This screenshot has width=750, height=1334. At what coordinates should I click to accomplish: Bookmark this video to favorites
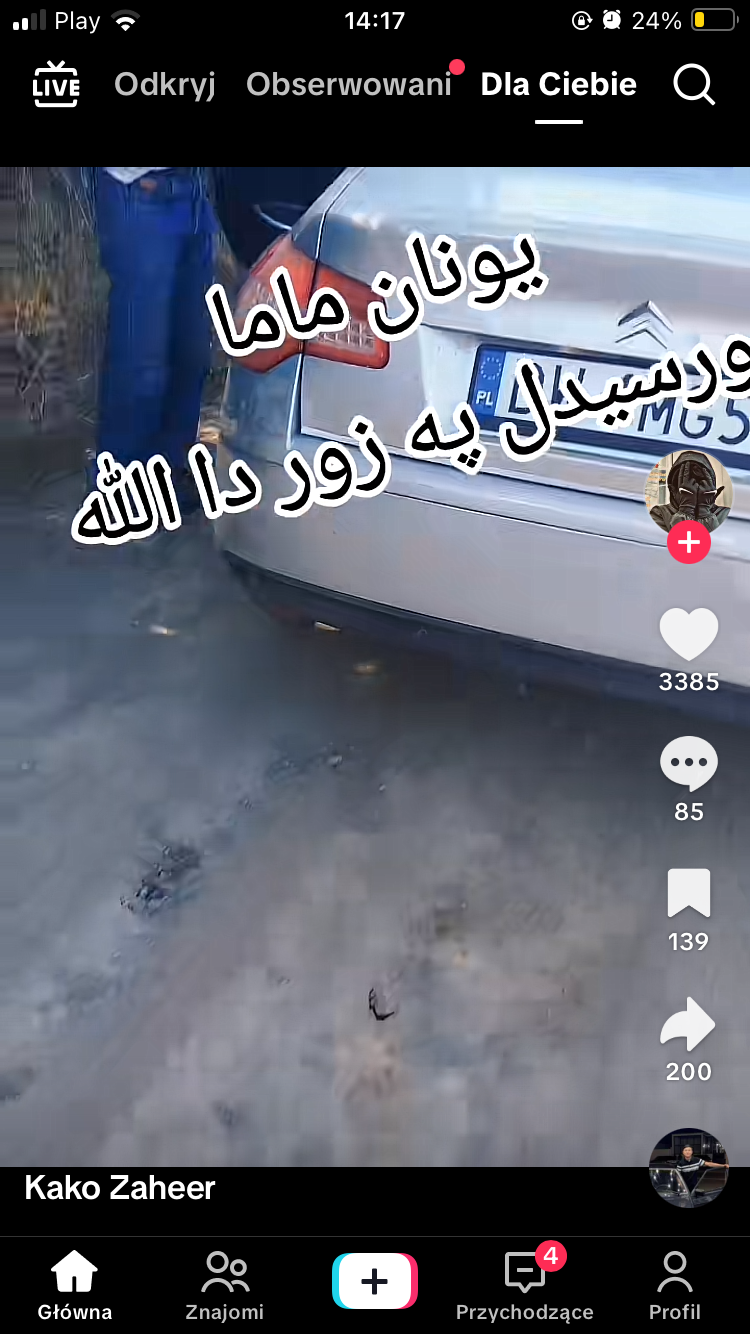tap(689, 894)
